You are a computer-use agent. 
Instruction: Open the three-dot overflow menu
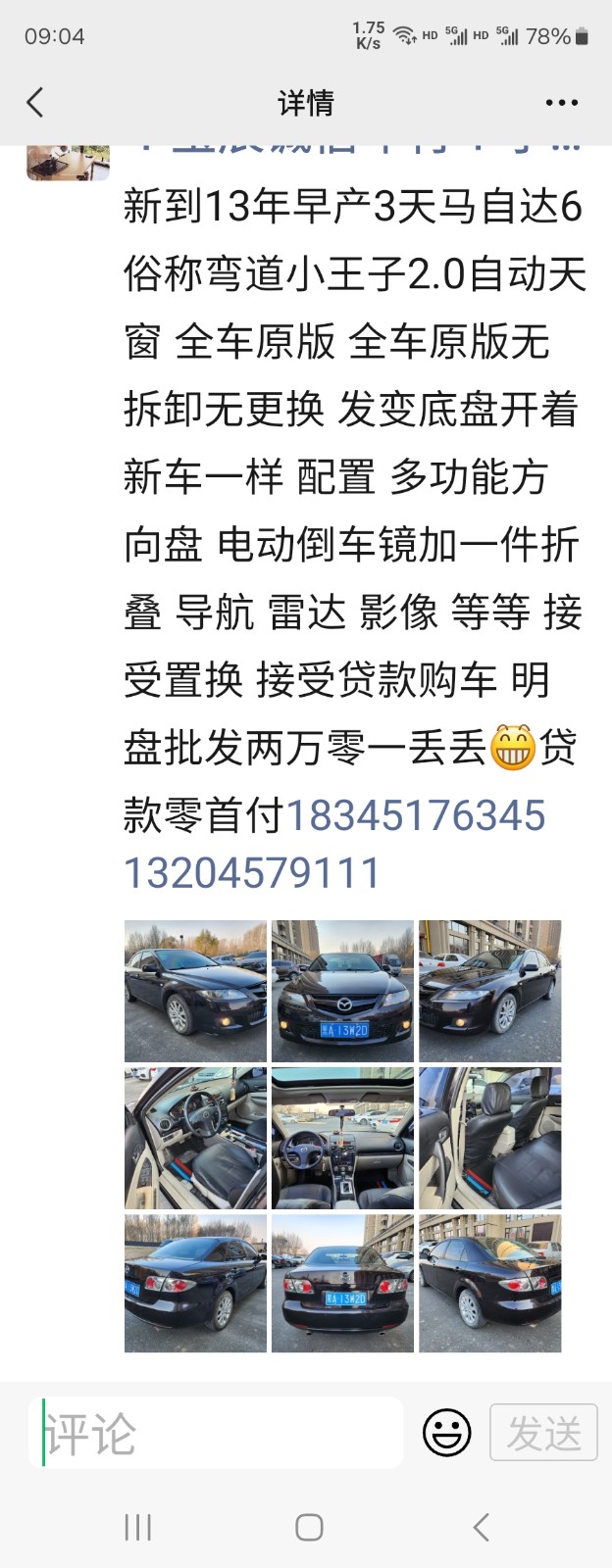[x=561, y=102]
